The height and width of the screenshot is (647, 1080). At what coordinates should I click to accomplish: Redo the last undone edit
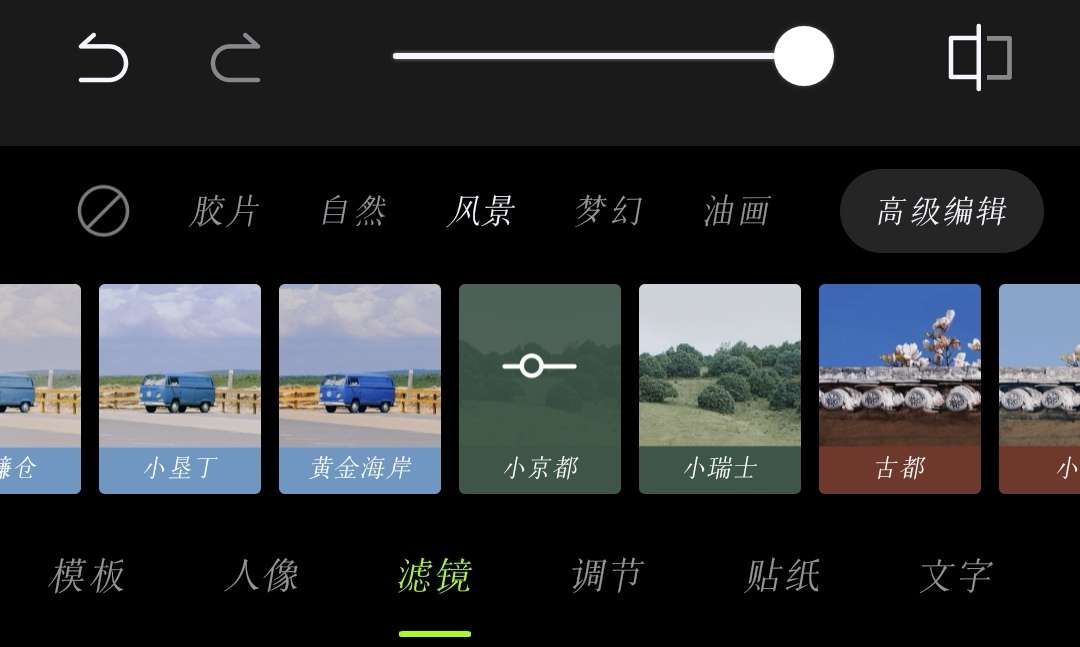tap(236, 58)
